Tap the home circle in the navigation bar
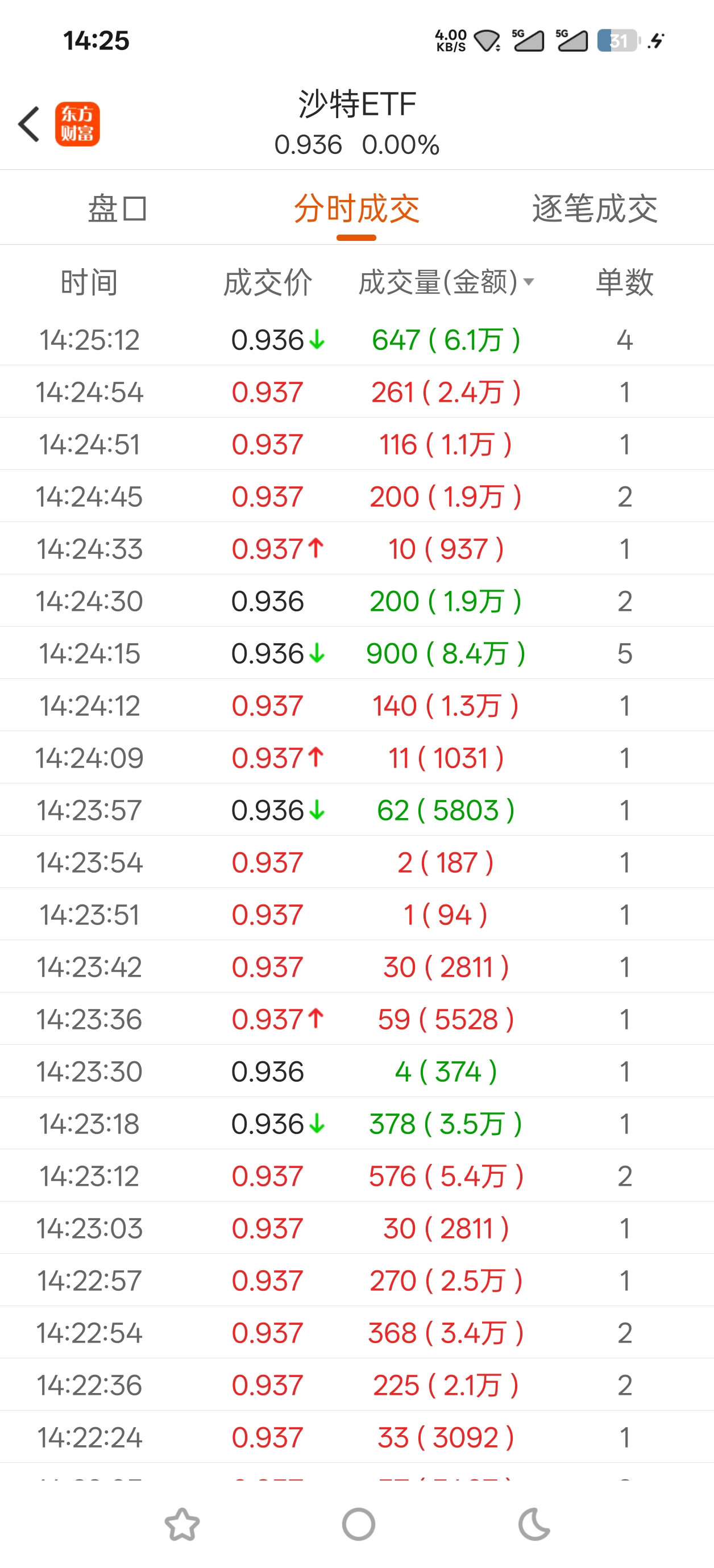Image resolution: width=714 pixels, height=1568 pixels. pyautogui.click(x=358, y=1524)
